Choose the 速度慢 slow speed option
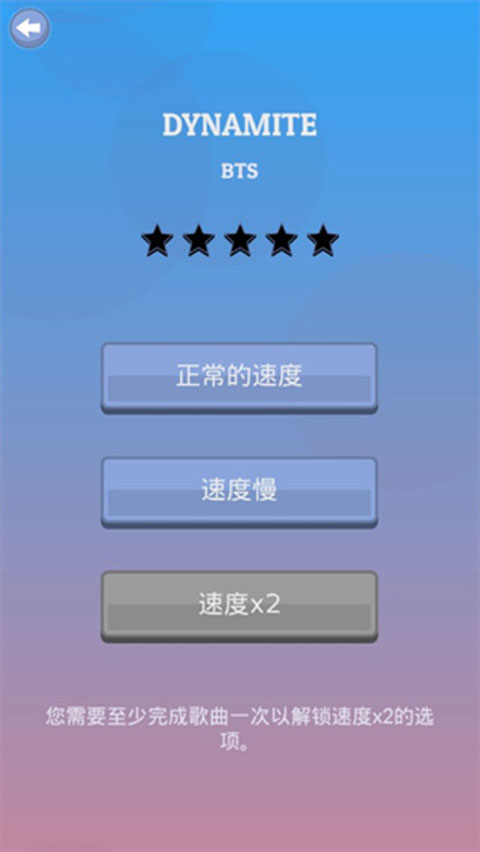The width and height of the screenshot is (480, 852). (x=239, y=492)
